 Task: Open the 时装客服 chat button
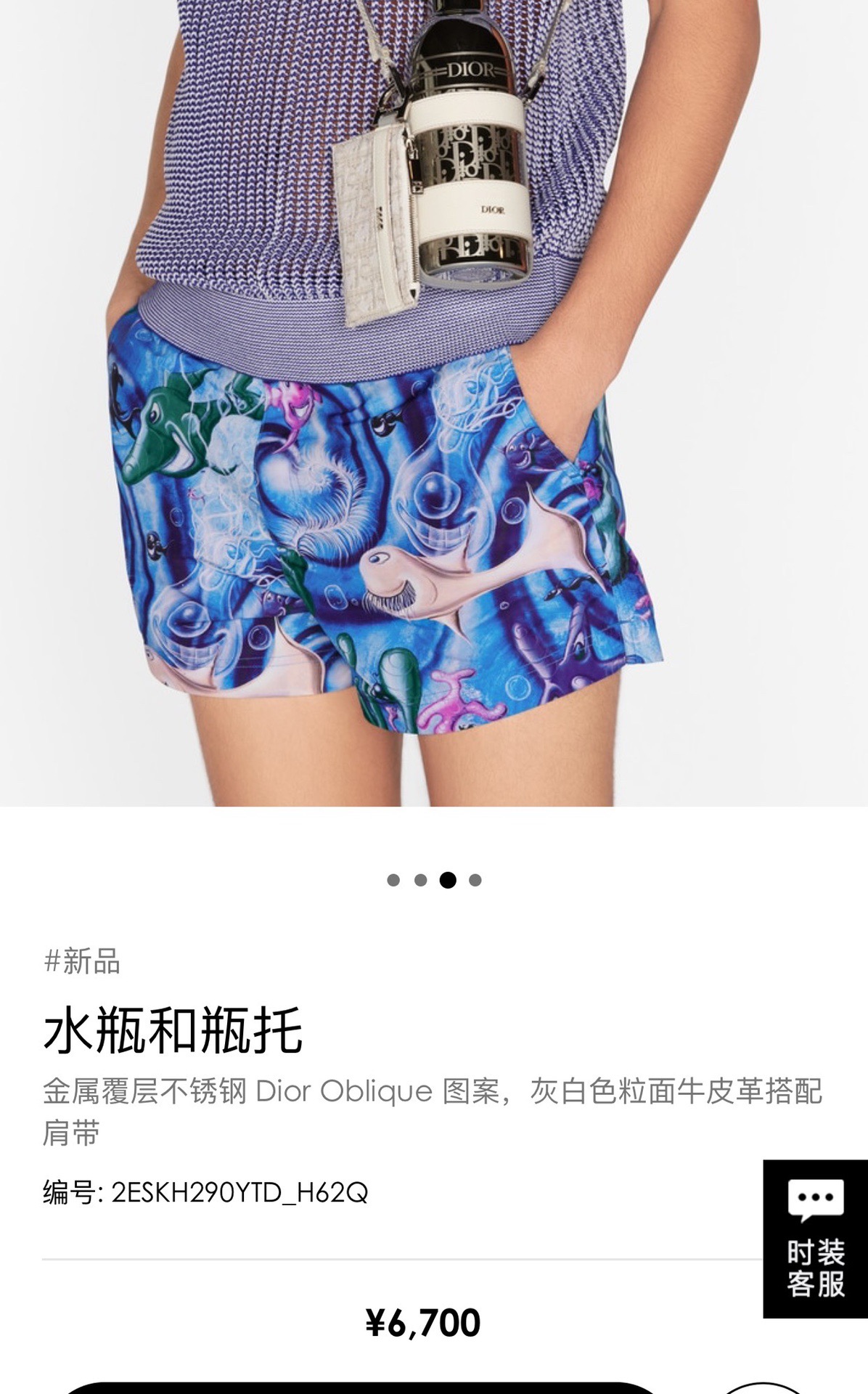pos(815,1239)
